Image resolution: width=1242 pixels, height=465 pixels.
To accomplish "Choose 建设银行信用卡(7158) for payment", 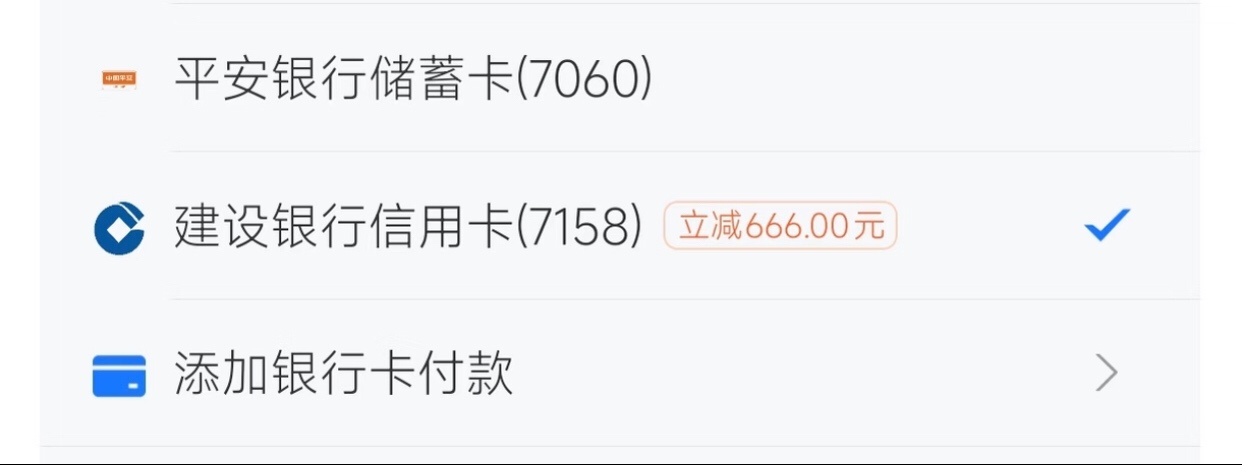I will pos(408,227).
